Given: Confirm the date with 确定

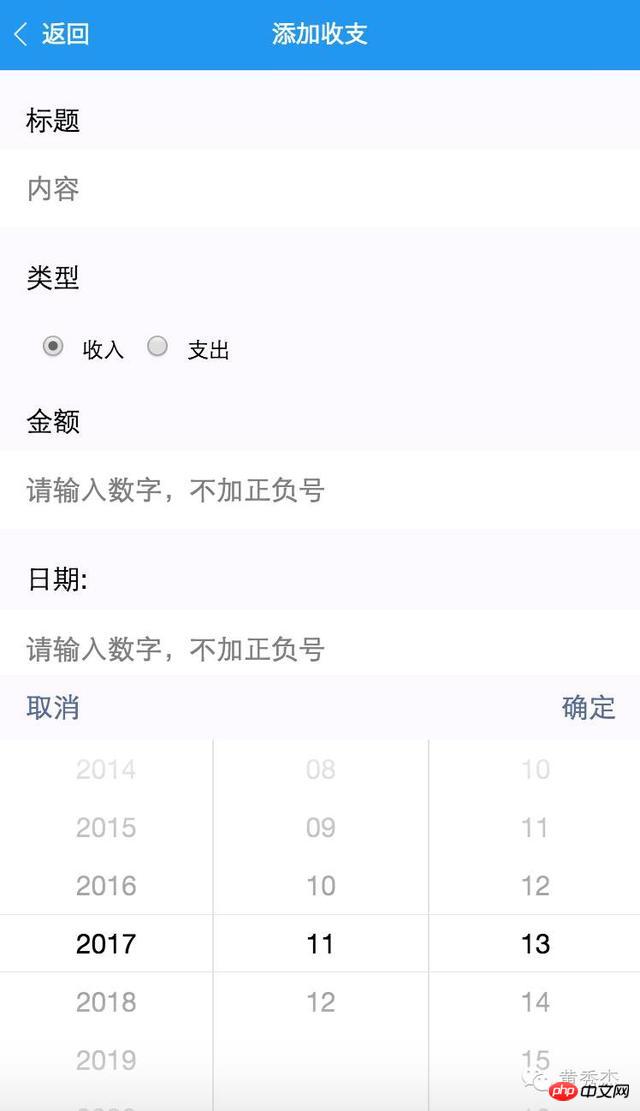Looking at the screenshot, I should 588,708.
